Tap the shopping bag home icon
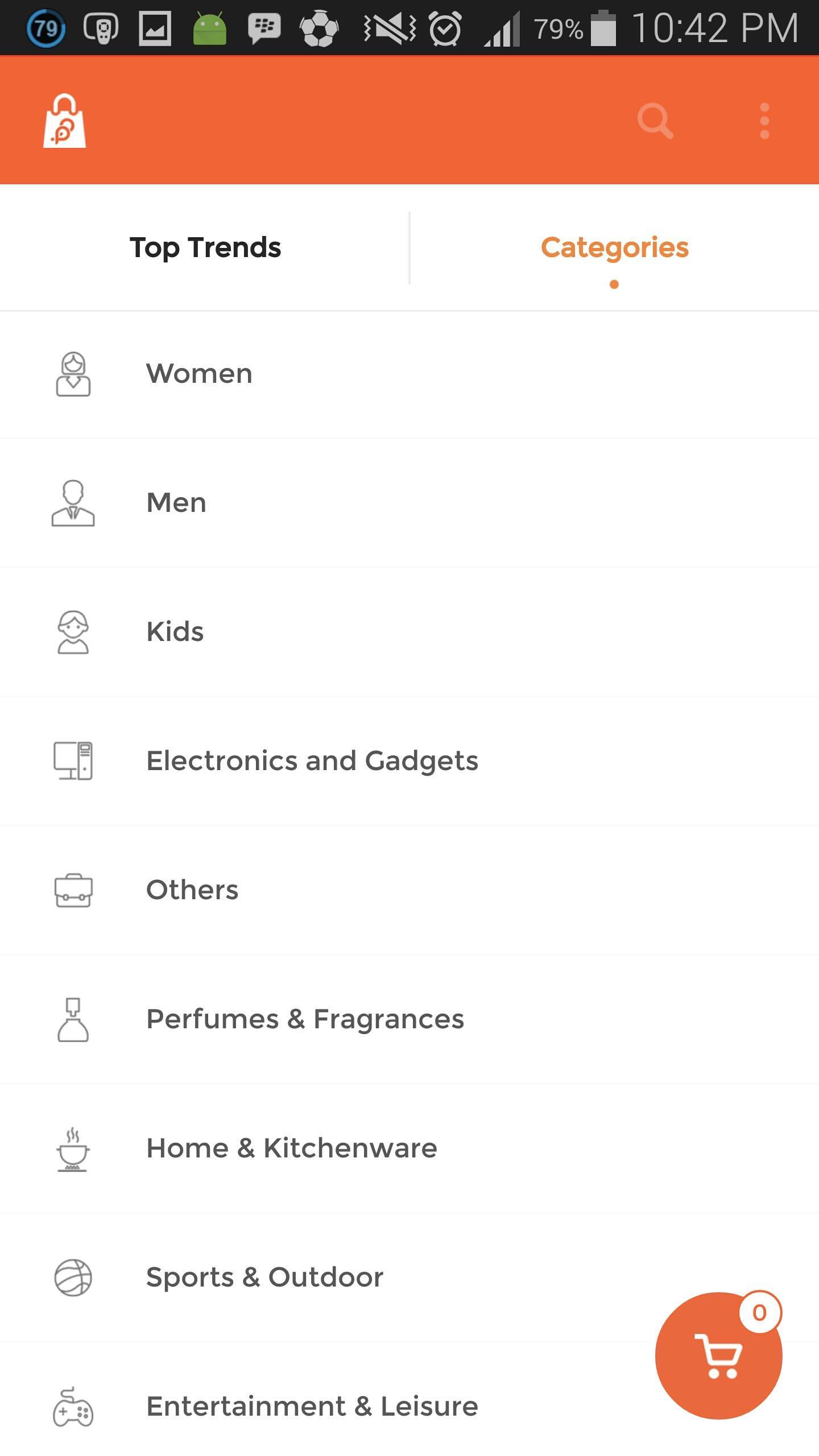Viewport: 819px width, 1456px height. (x=64, y=121)
